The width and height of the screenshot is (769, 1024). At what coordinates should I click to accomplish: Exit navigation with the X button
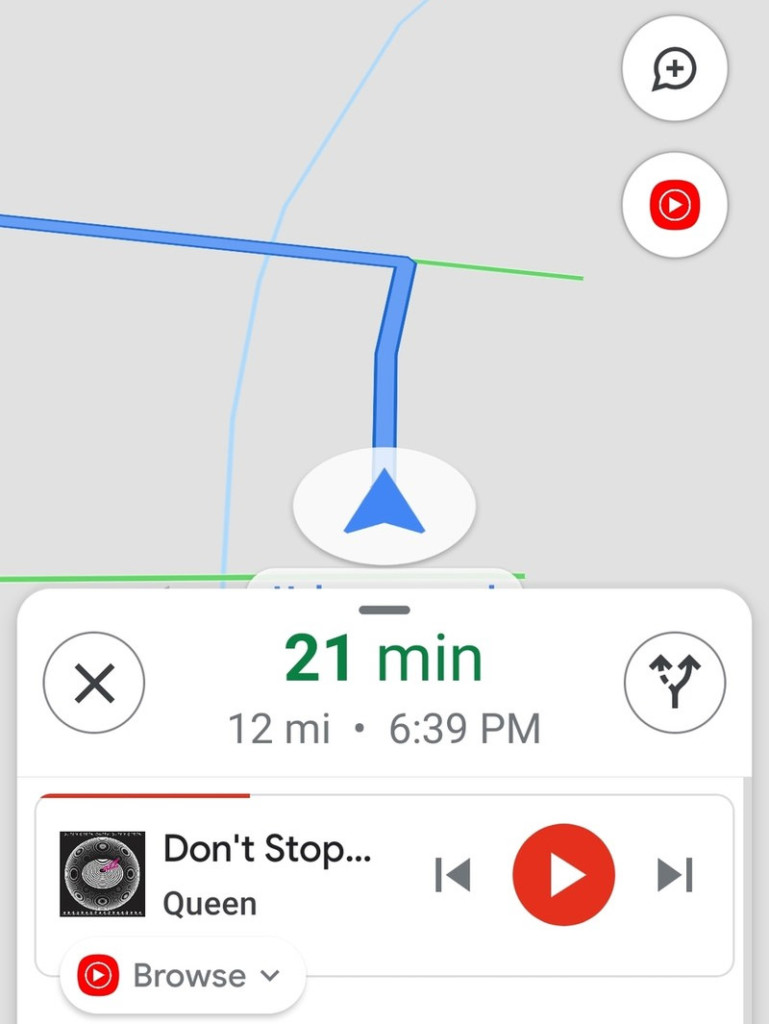pos(94,684)
